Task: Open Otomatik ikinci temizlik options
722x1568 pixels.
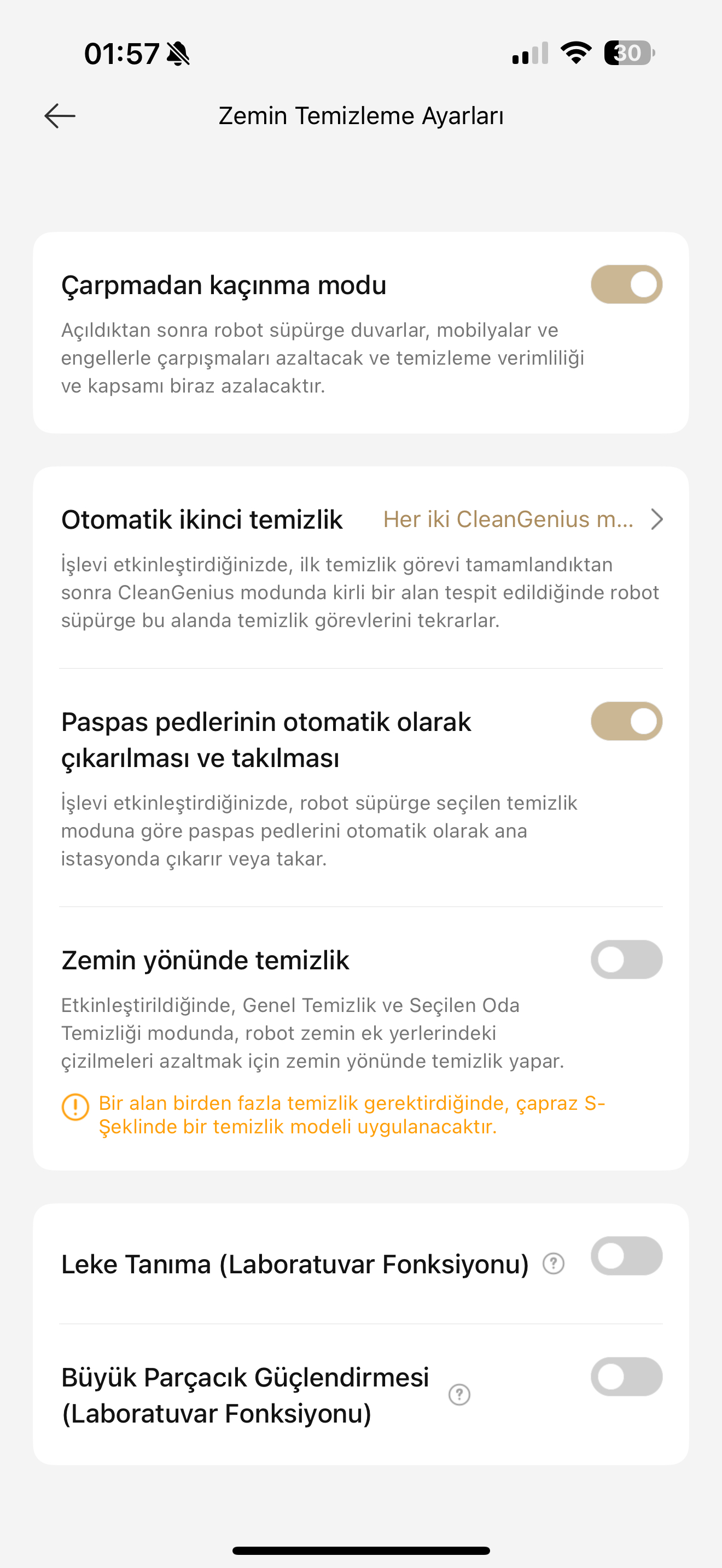Action: pyautogui.click(x=361, y=519)
